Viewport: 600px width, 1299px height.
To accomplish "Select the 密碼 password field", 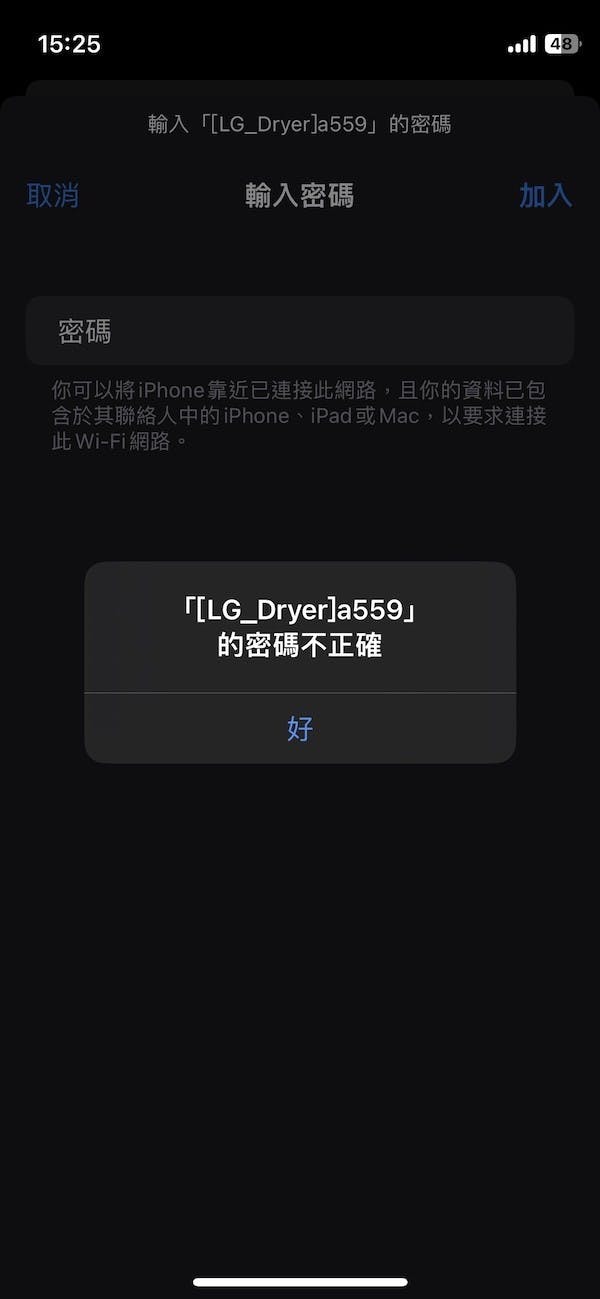I will click(300, 331).
